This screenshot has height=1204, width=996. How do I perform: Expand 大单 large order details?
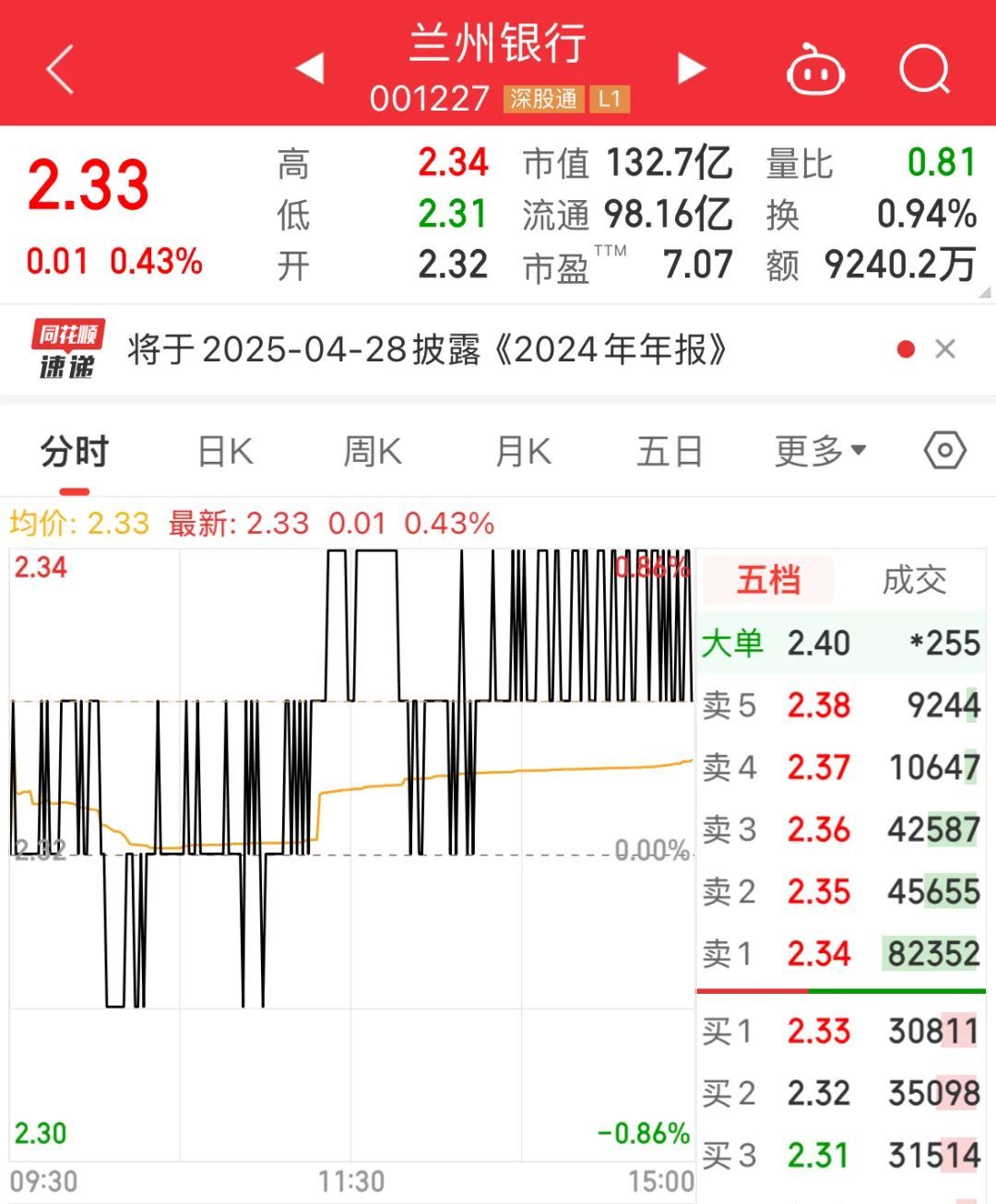click(x=731, y=643)
